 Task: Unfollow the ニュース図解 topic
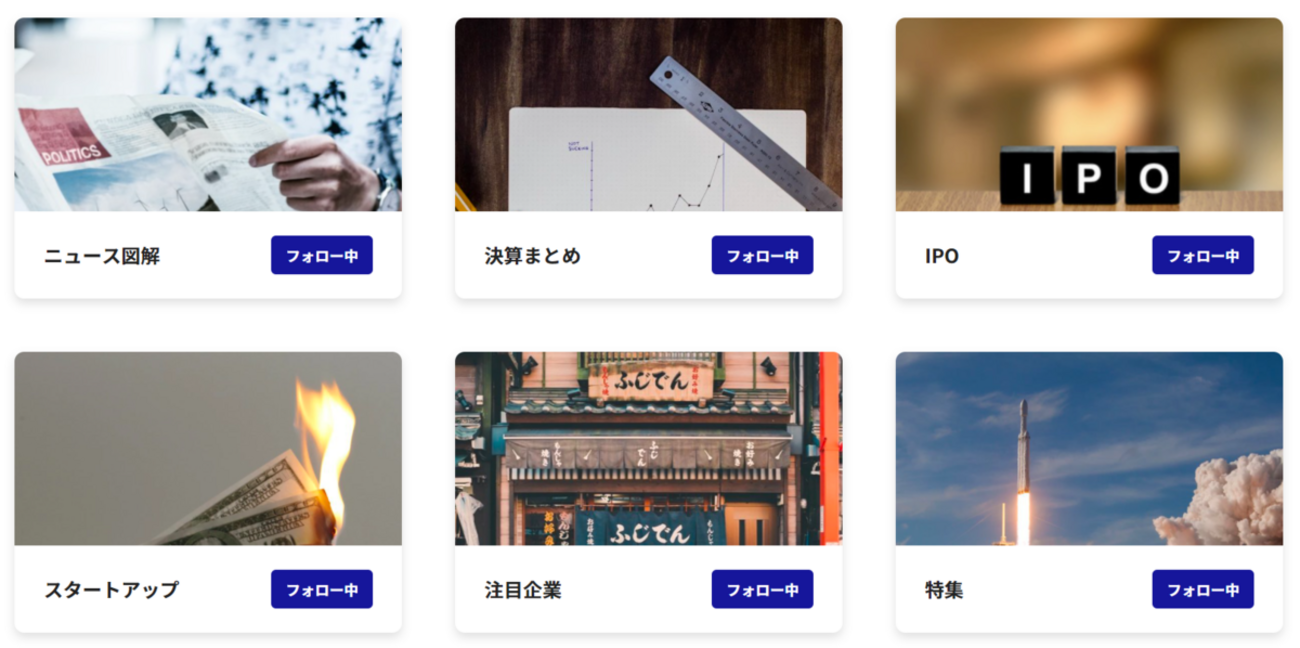click(x=321, y=255)
